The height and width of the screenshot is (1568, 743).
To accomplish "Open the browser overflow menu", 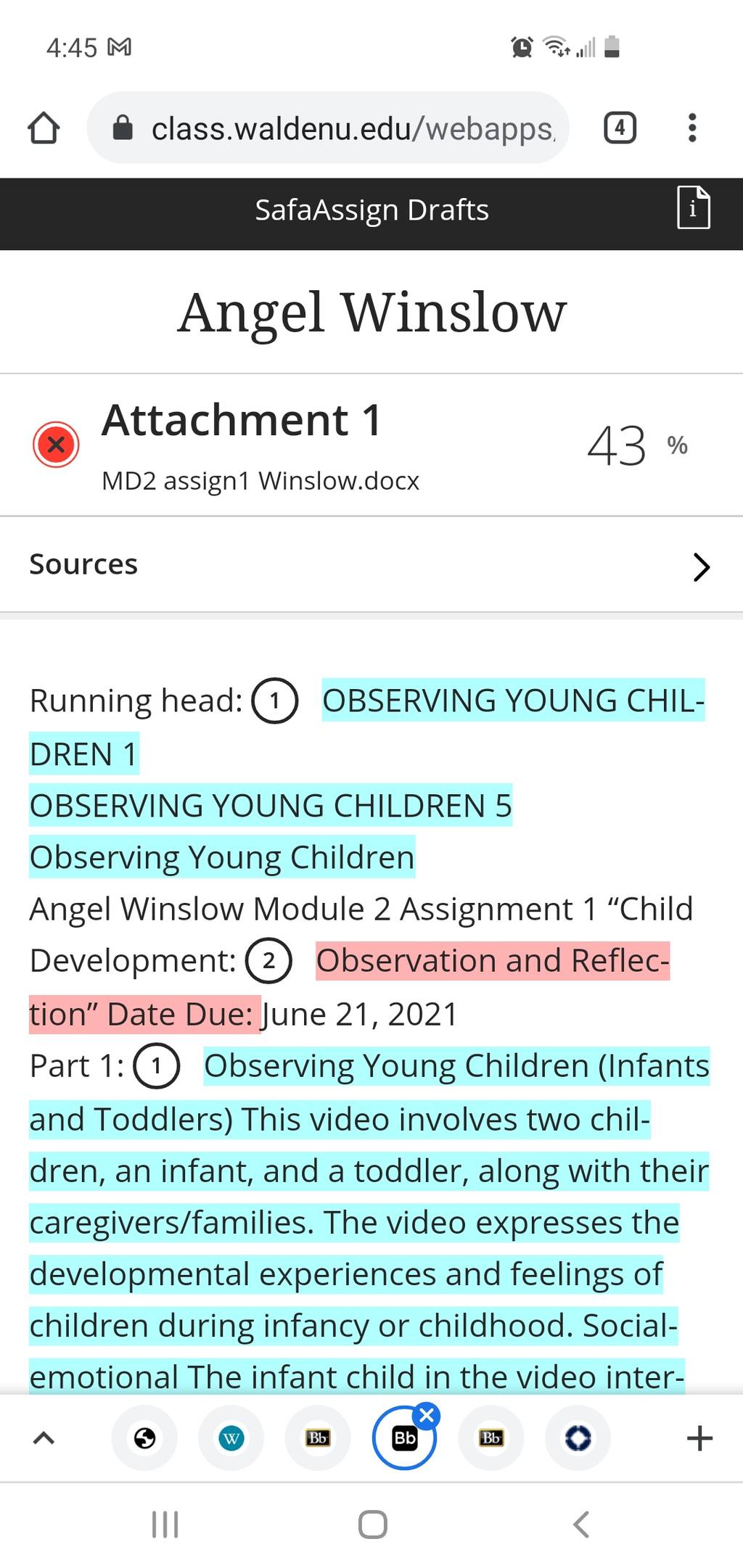I will pos(692,128).
